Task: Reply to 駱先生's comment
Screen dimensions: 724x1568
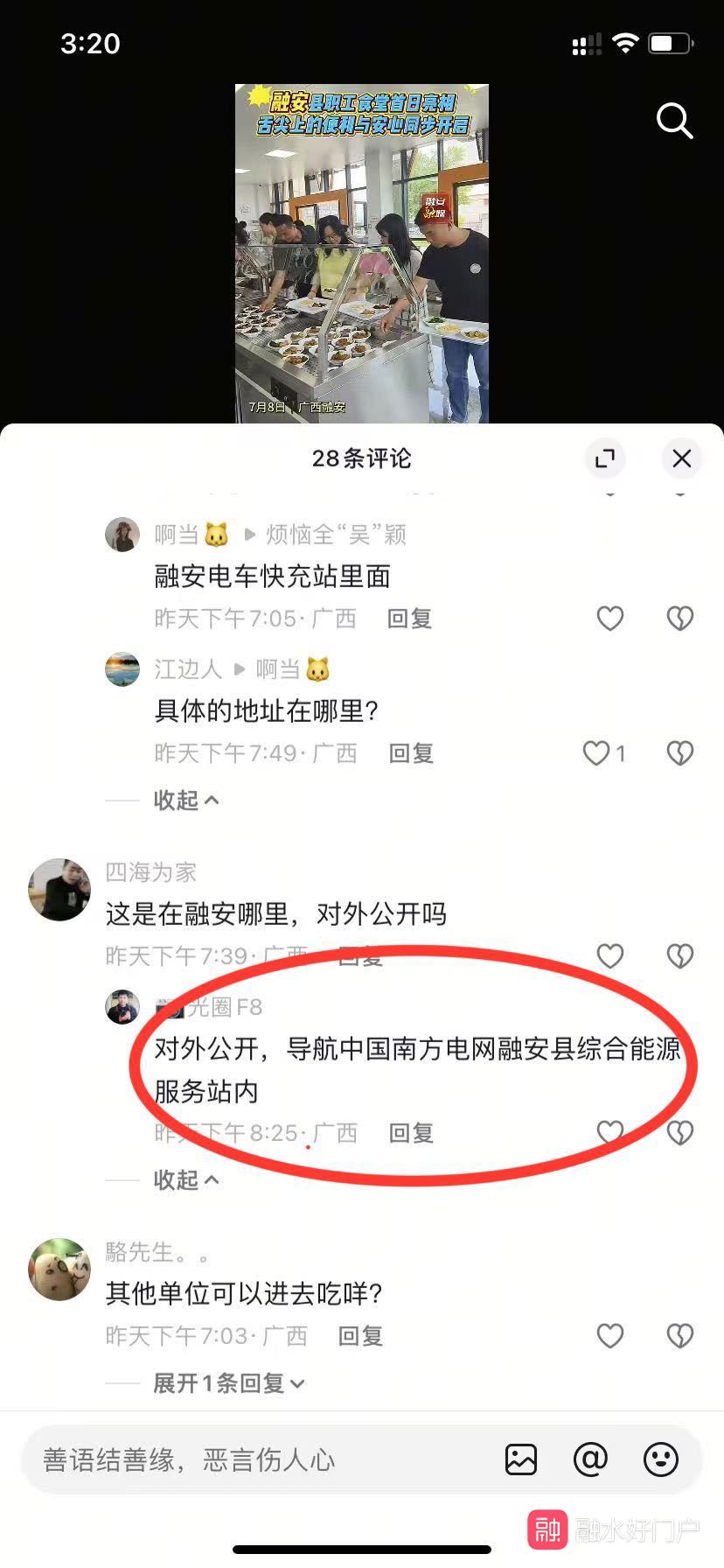Action: (360, 1336)
